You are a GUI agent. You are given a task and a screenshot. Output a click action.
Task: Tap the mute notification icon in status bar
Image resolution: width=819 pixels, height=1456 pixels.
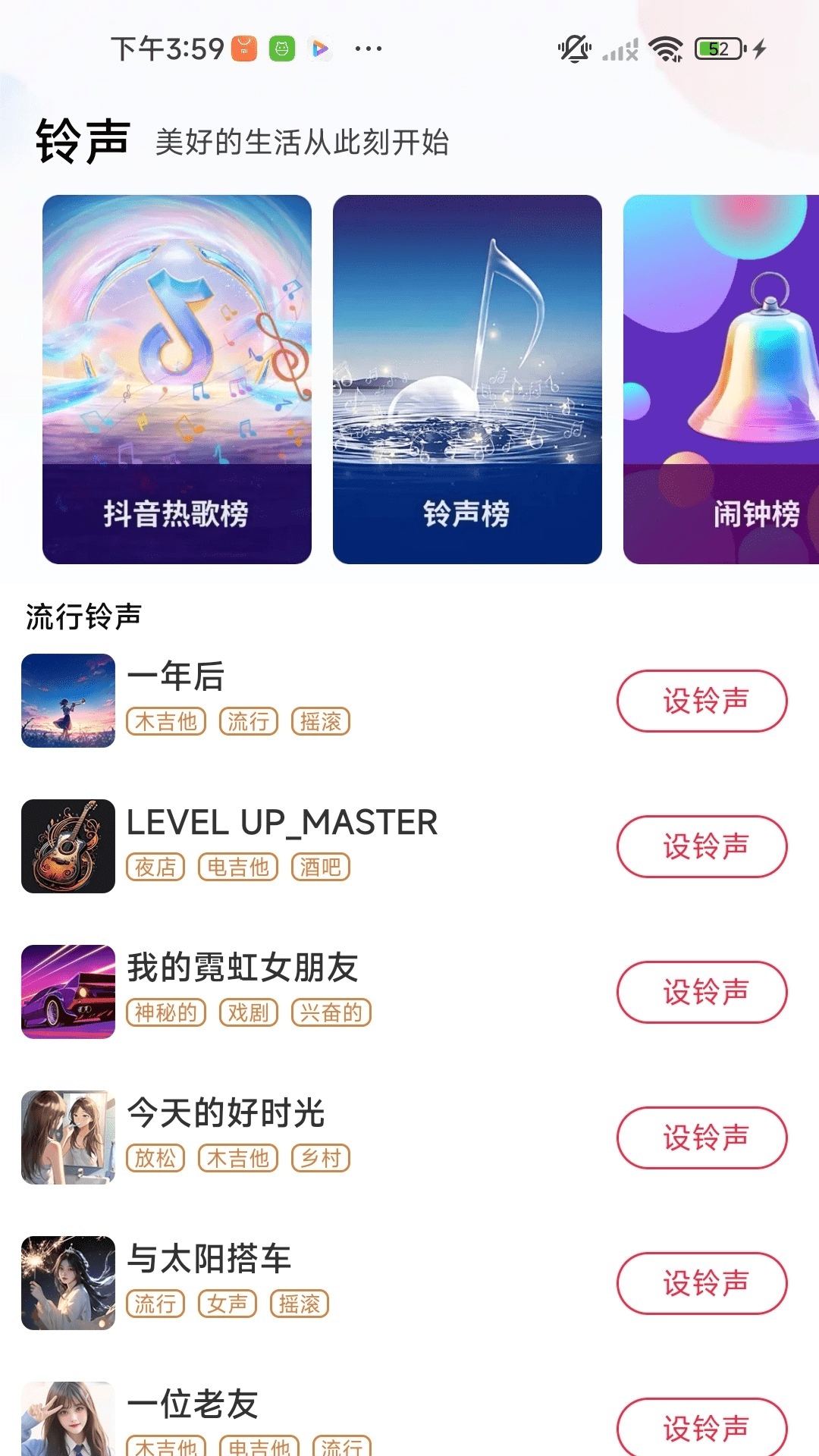[575, 48]
